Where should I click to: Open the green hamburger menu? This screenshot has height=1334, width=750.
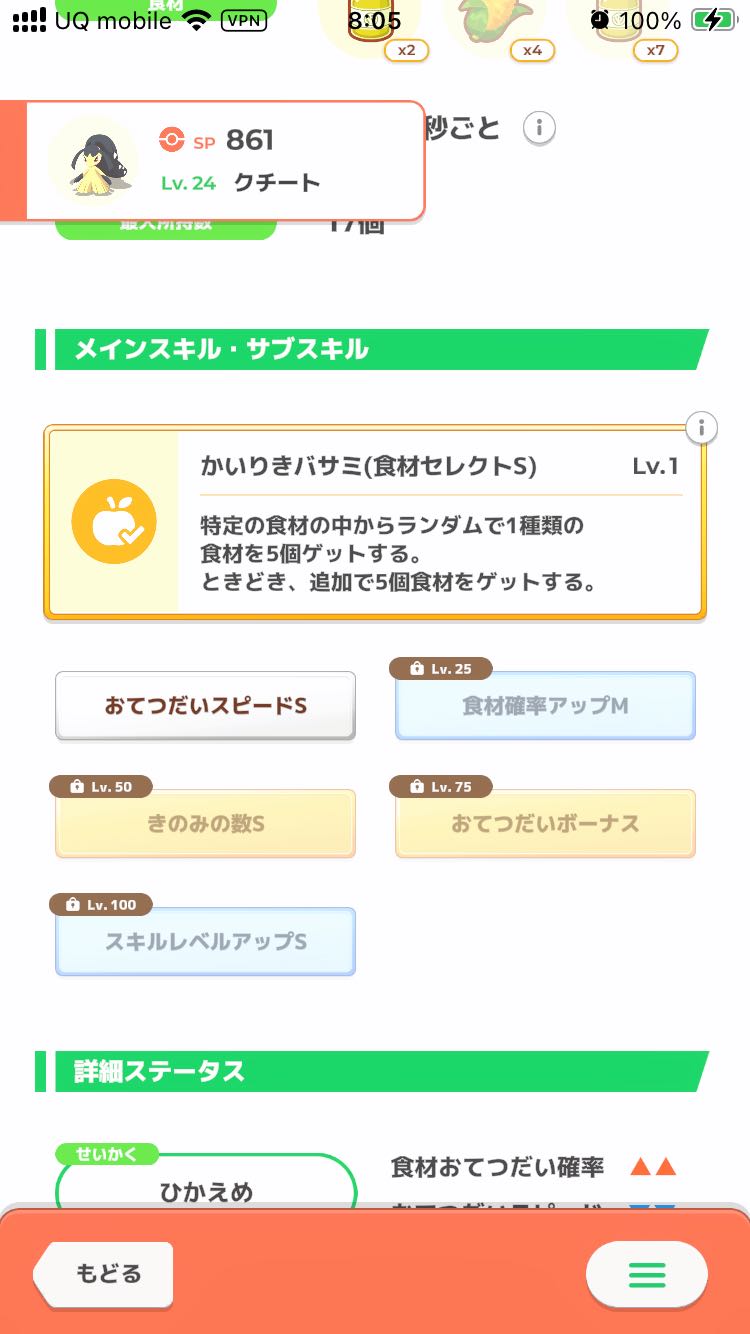tap(647, 1274)
